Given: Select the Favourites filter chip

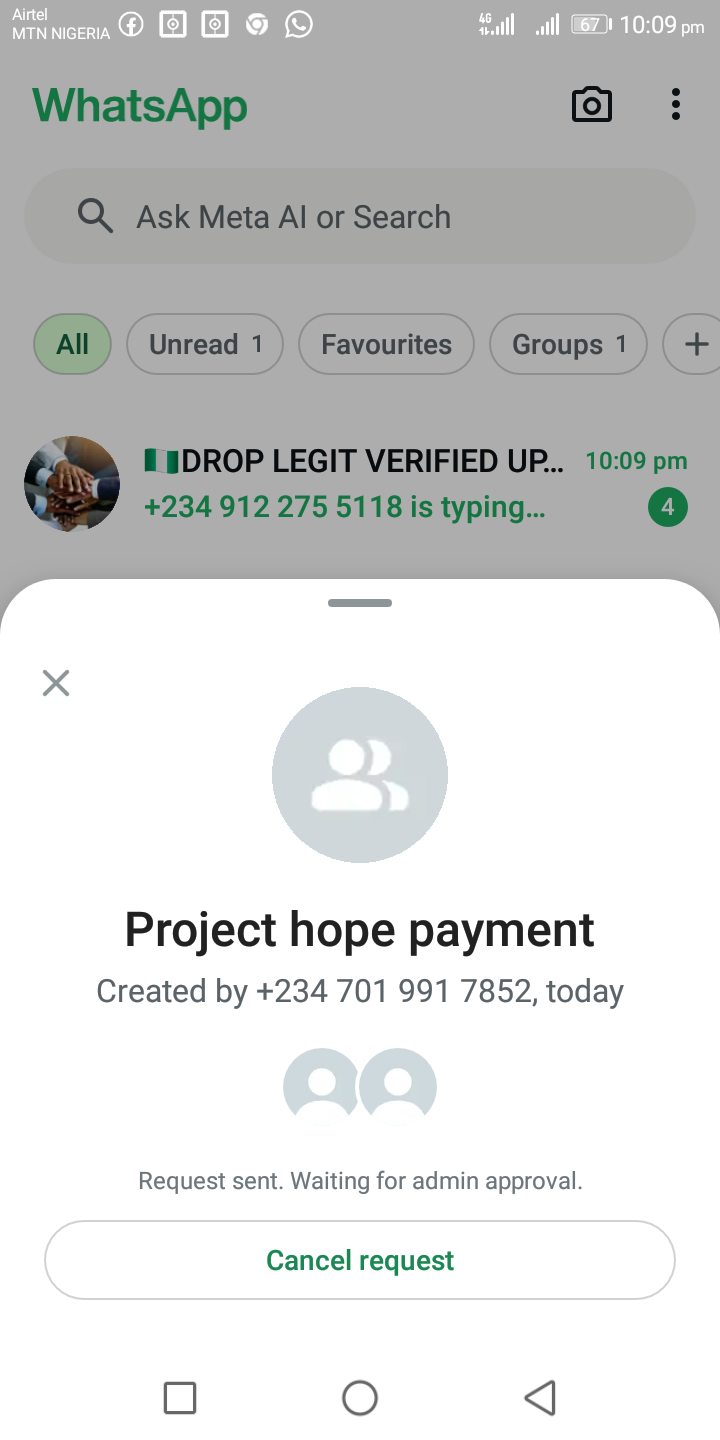Looking at the screenshot, I should [x=386, y=345].
